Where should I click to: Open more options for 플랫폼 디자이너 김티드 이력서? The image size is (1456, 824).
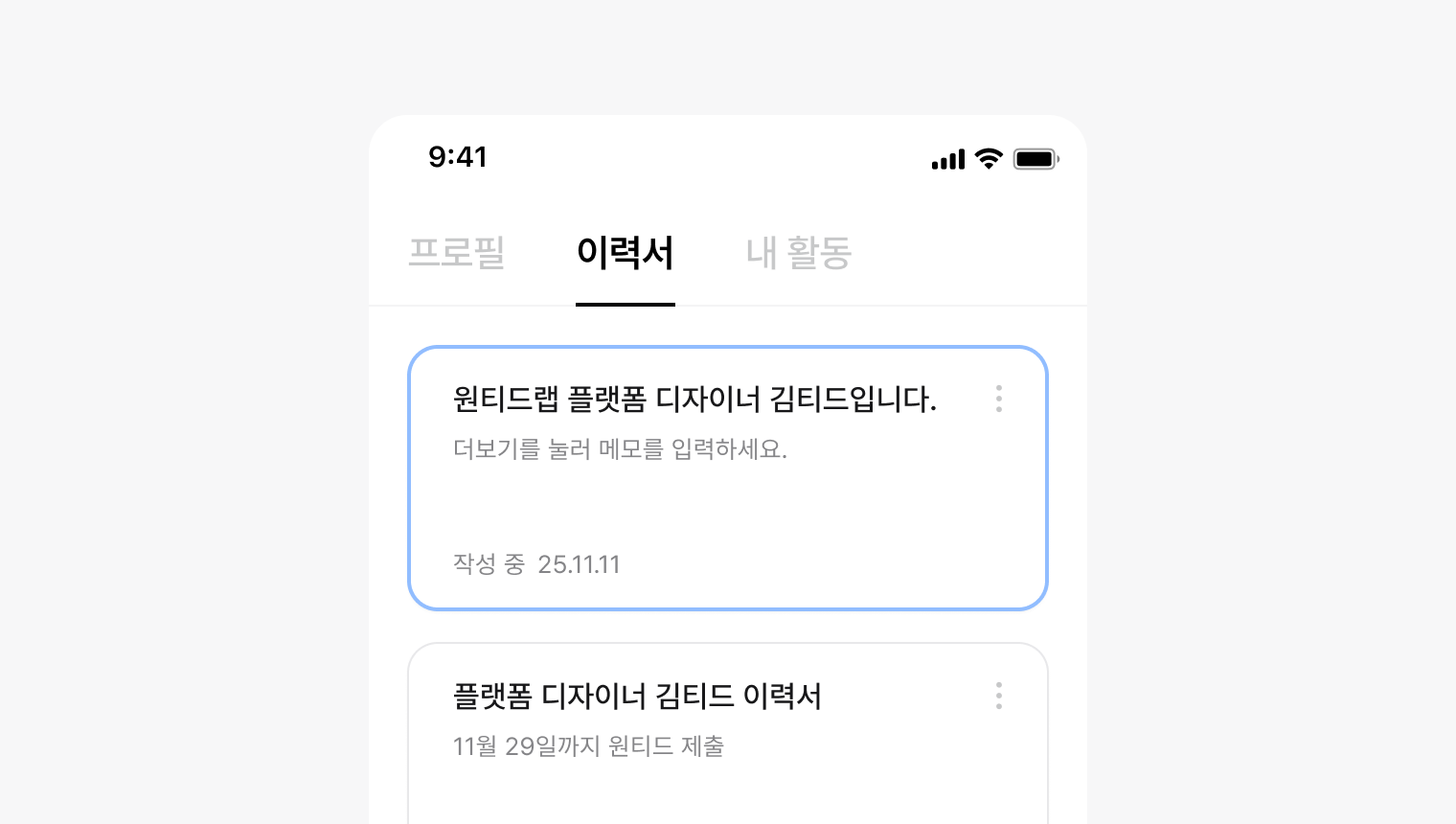pyautogui.click(x=998, y=696)
